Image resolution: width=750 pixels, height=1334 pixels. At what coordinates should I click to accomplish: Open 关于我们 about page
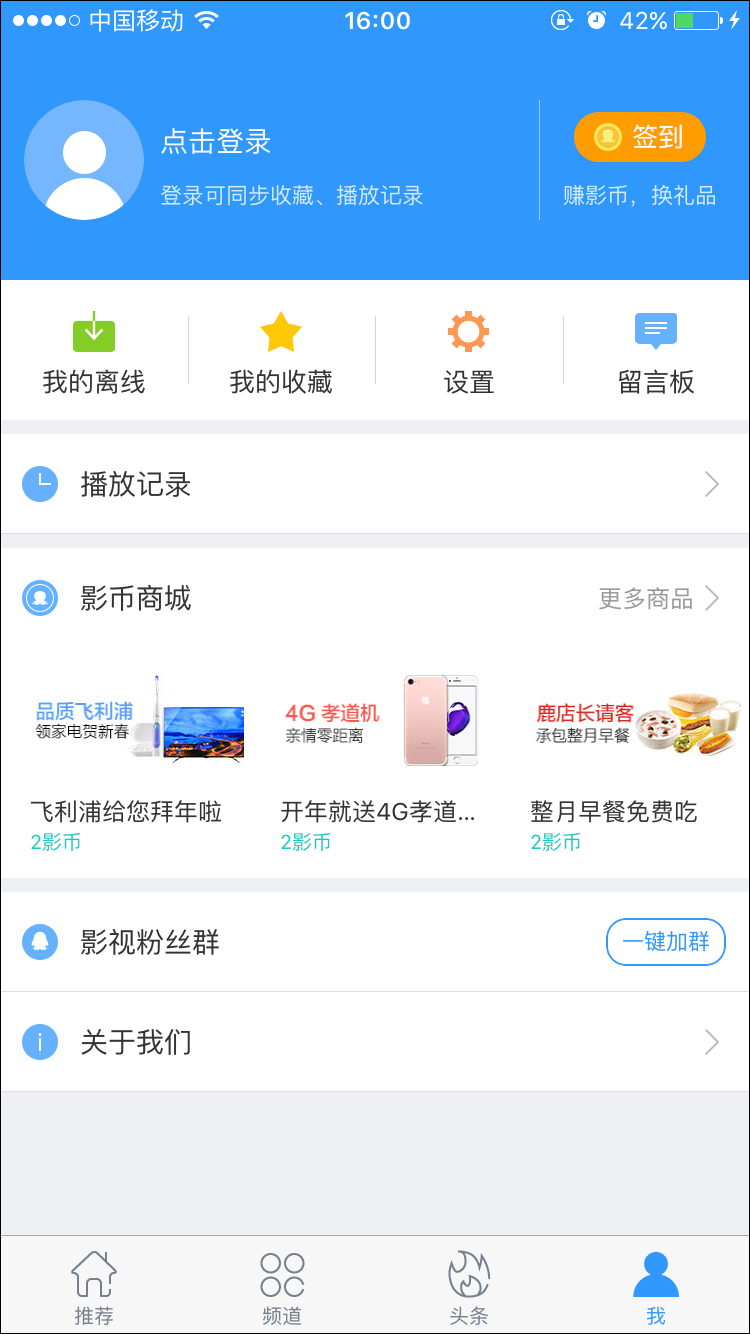(375, 1043)
